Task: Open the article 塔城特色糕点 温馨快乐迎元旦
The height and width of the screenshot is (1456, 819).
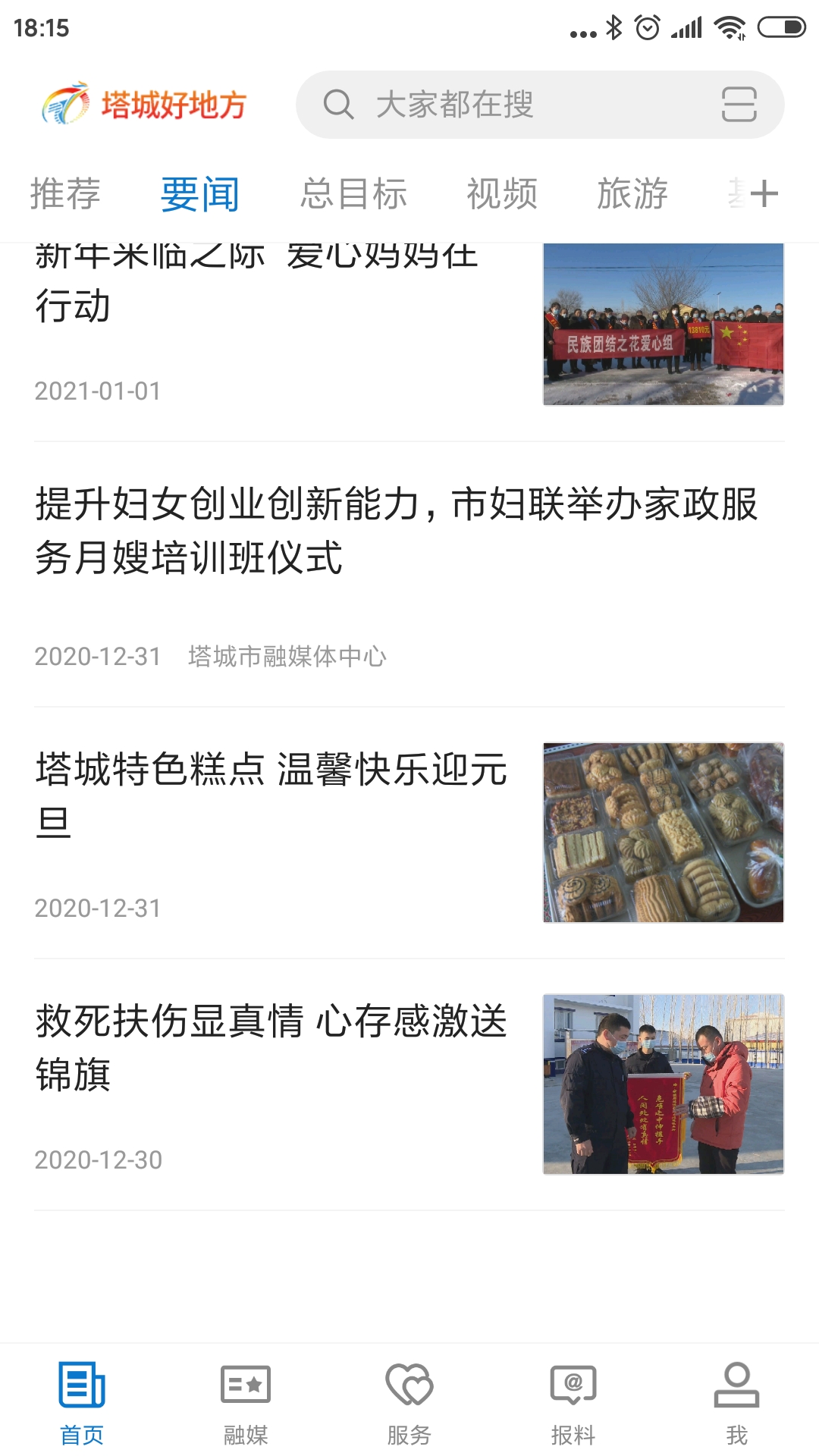Action: pyautogui.click(x=273, y=796)
